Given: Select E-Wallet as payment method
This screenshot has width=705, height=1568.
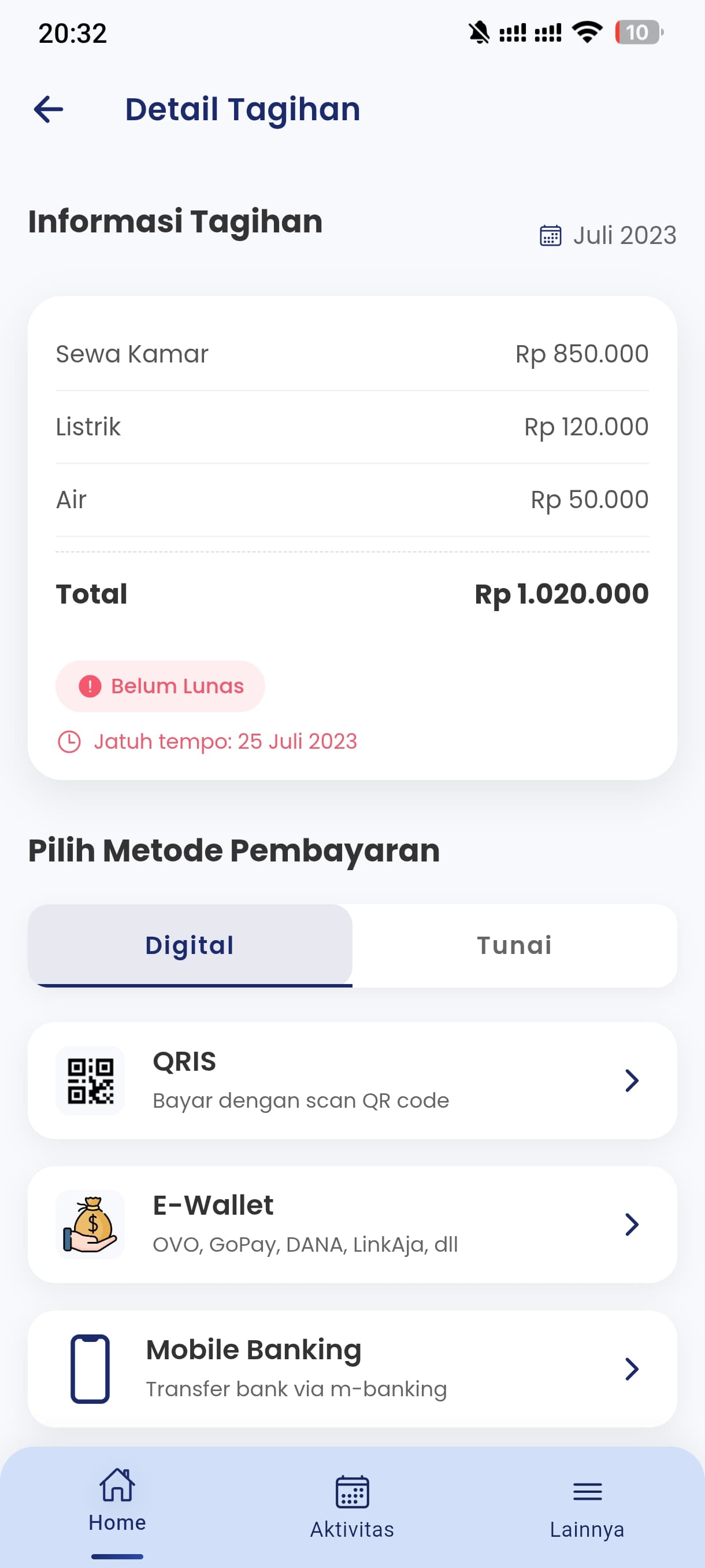Looking at the screenshot, I should click(352, 1225).
